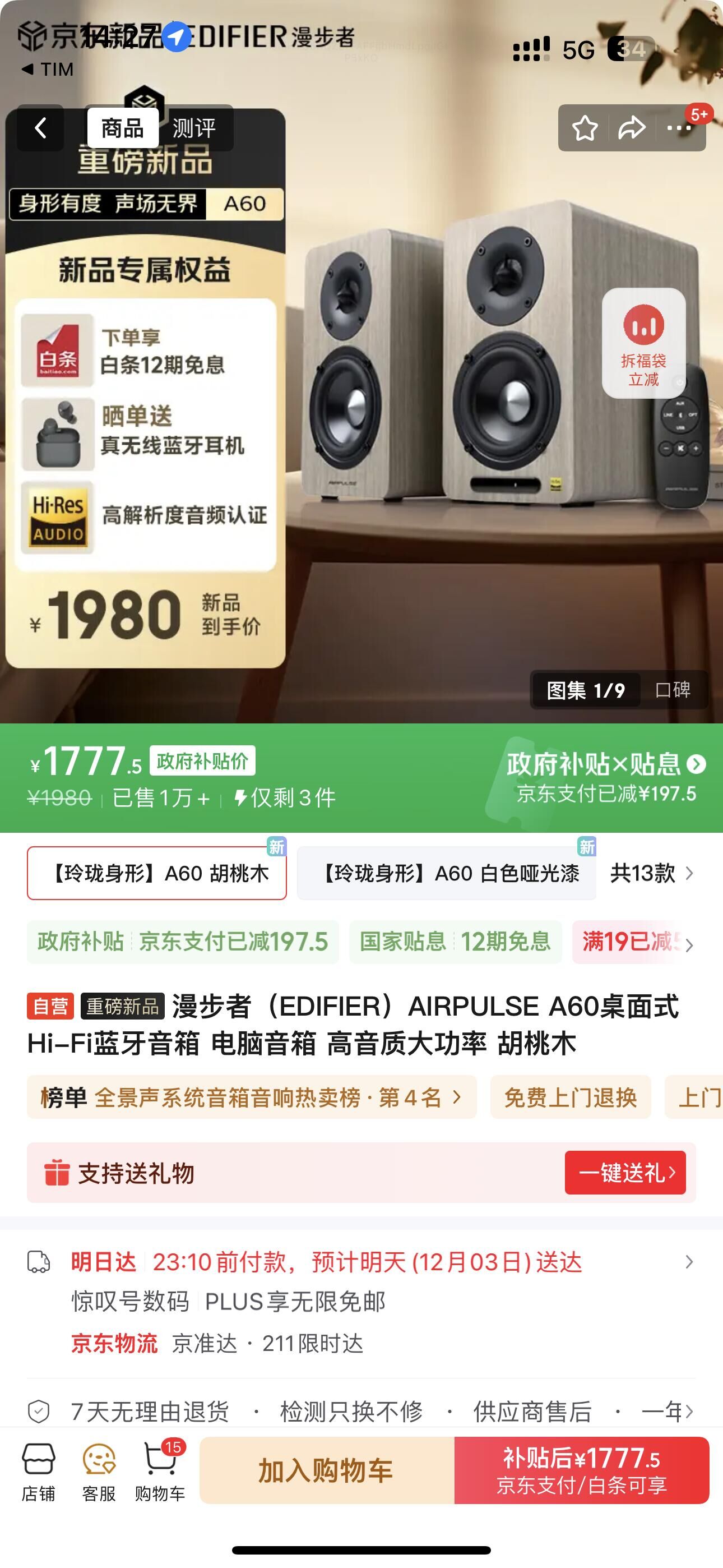
Task: Add the speaker with 加入购物车
Action: pyautogui.click(x=327, y=1470)
